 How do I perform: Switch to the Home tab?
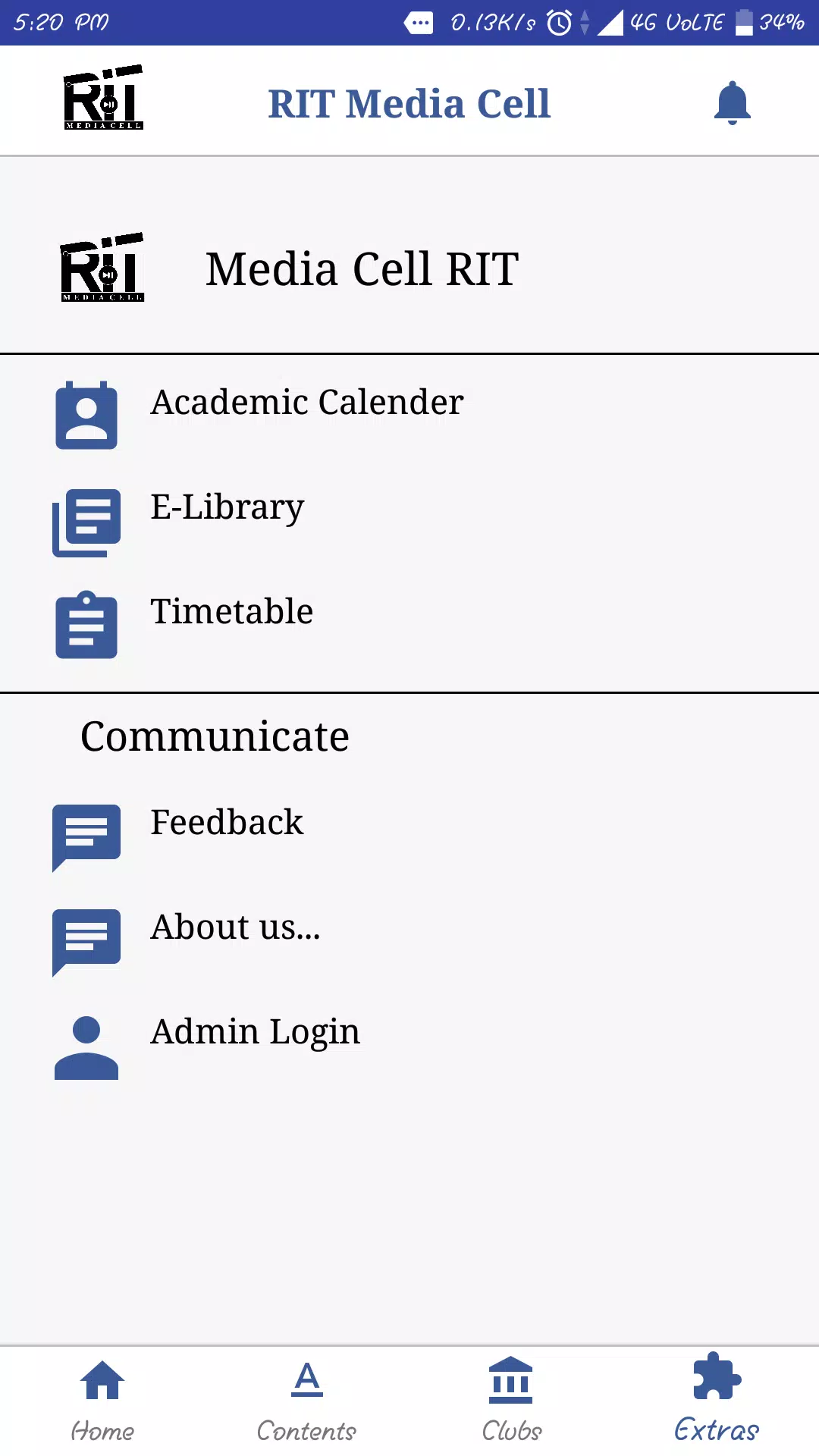coord(102,1400)
